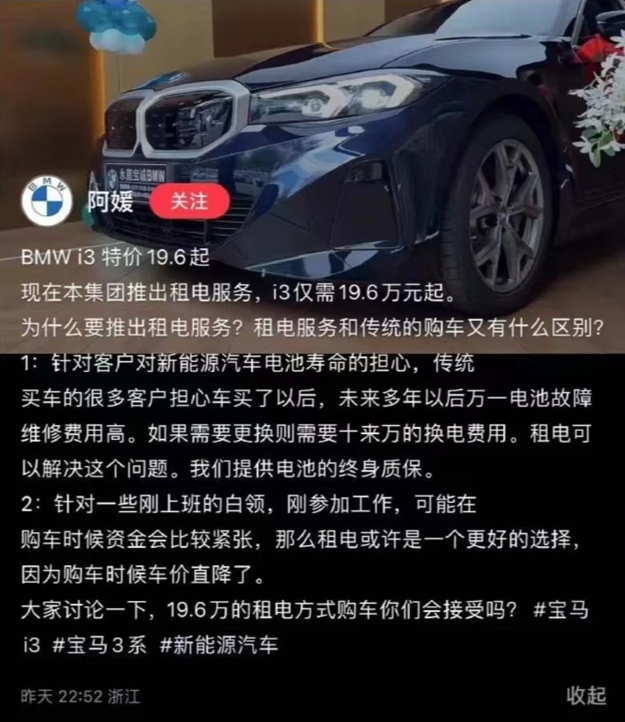Open 阿媛's profile avatar
The image size is (625, 722).
48,203
